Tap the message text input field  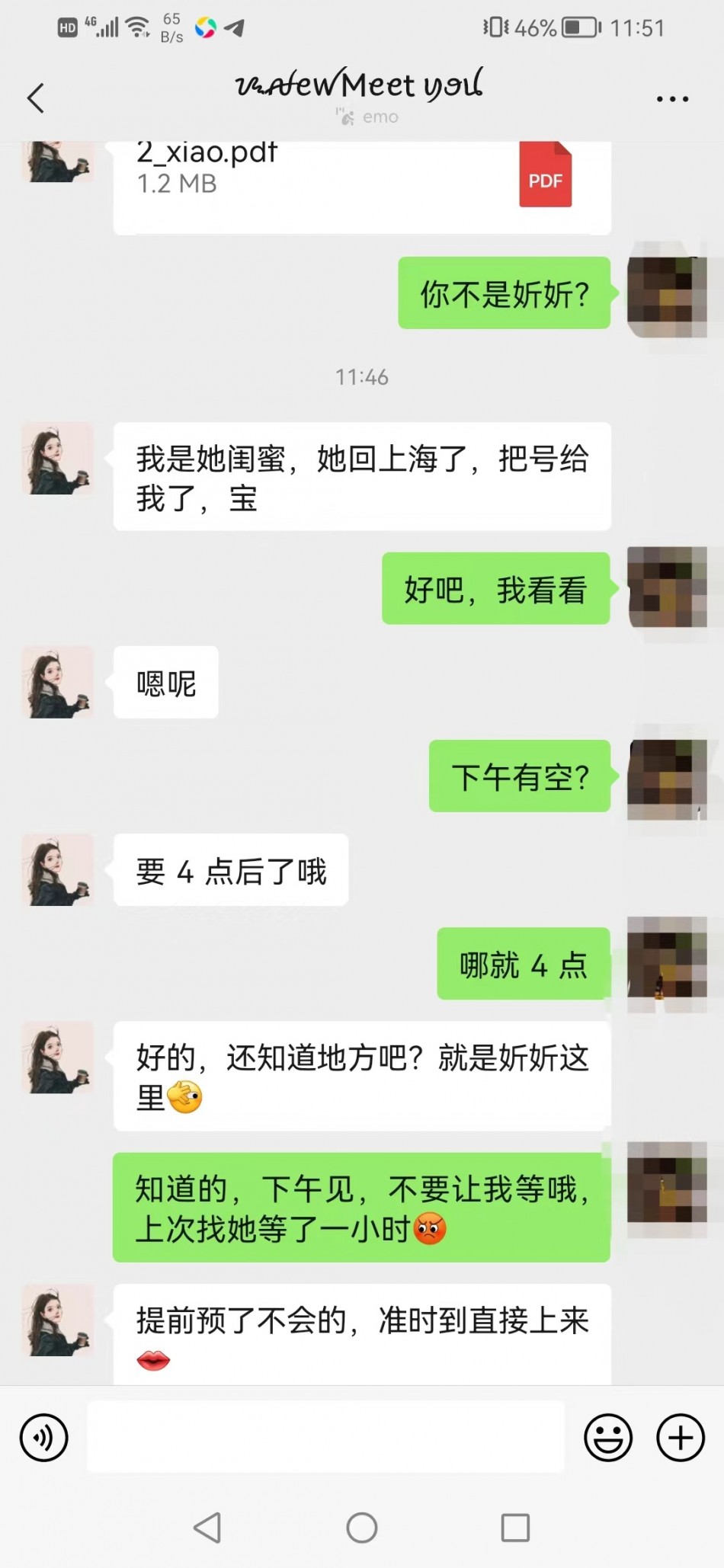pos(325,1436)
